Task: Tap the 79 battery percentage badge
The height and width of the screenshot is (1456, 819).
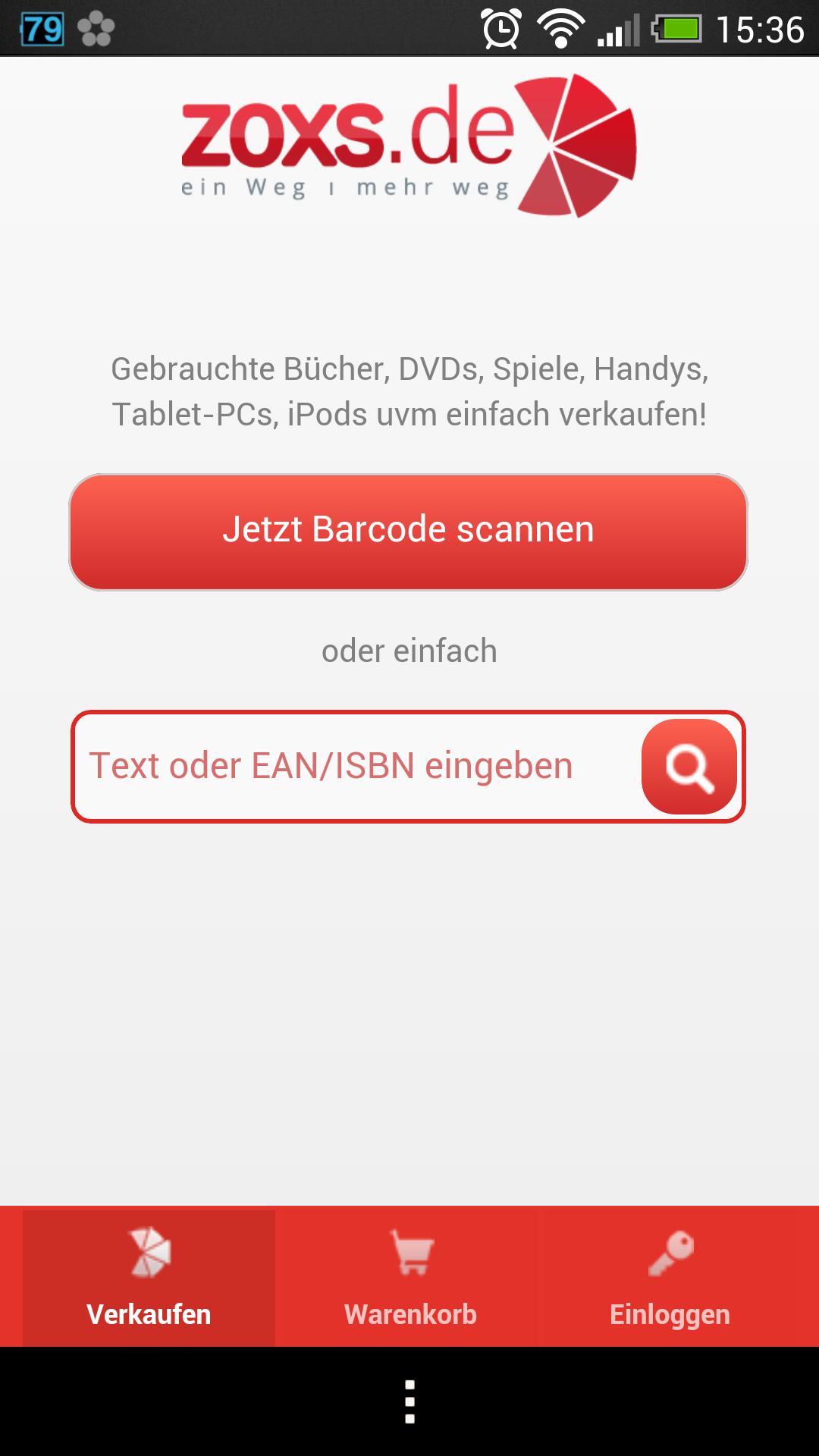Action: 42,27
